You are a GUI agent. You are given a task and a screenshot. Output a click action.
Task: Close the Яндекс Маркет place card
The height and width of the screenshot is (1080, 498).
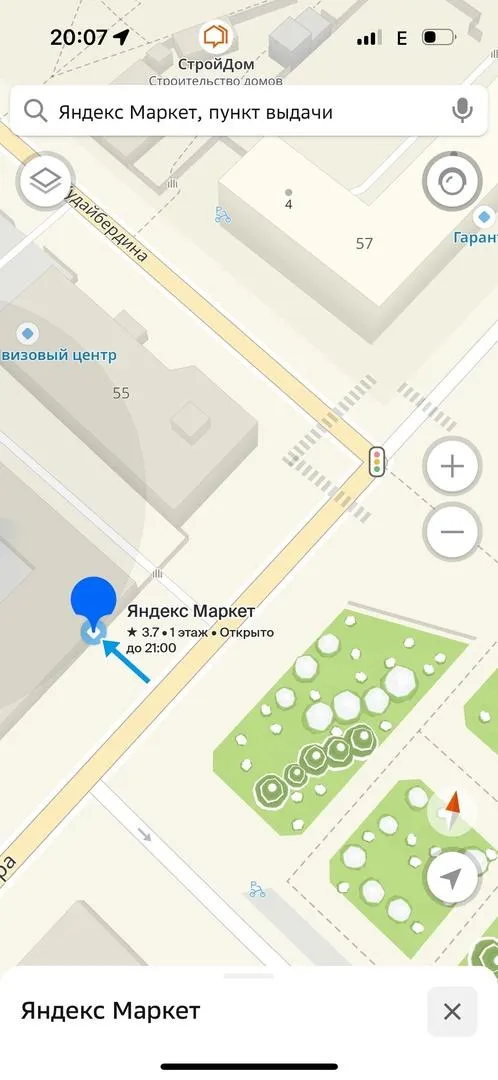(x=452, y=1011)
